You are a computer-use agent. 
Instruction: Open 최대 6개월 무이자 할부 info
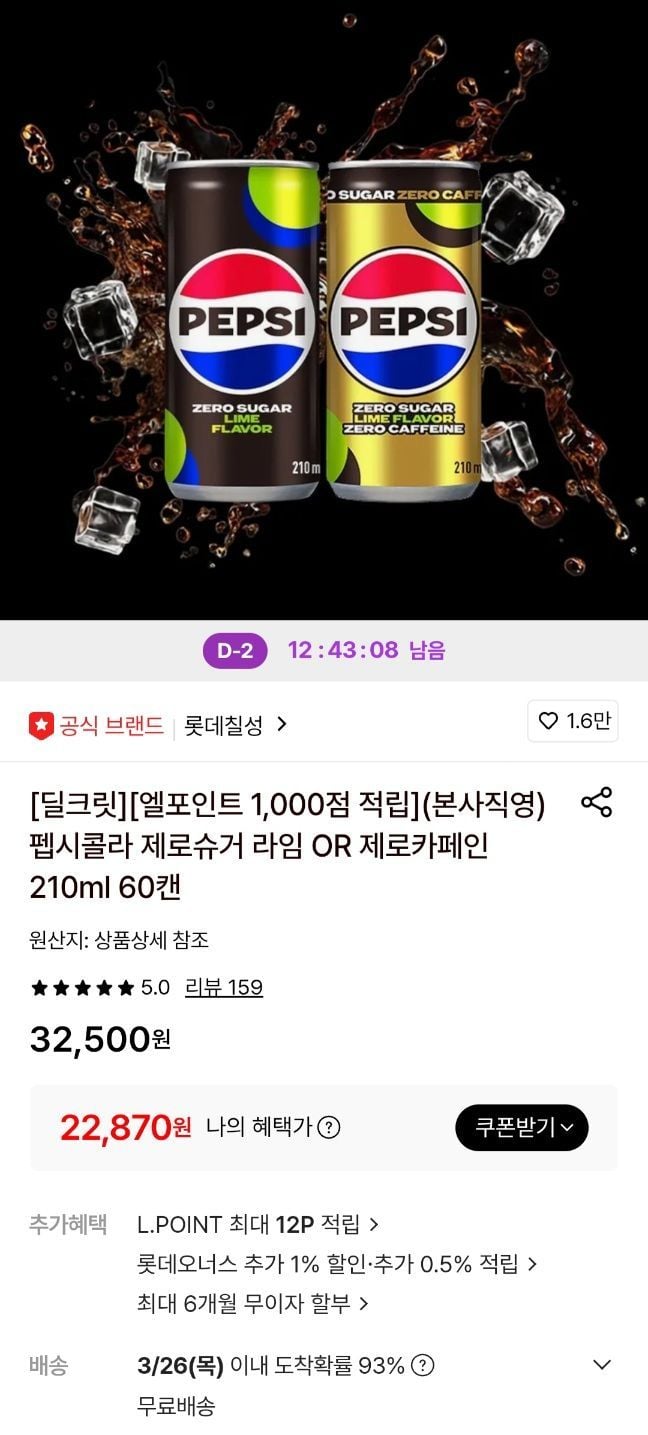(x=253, y=1304)
